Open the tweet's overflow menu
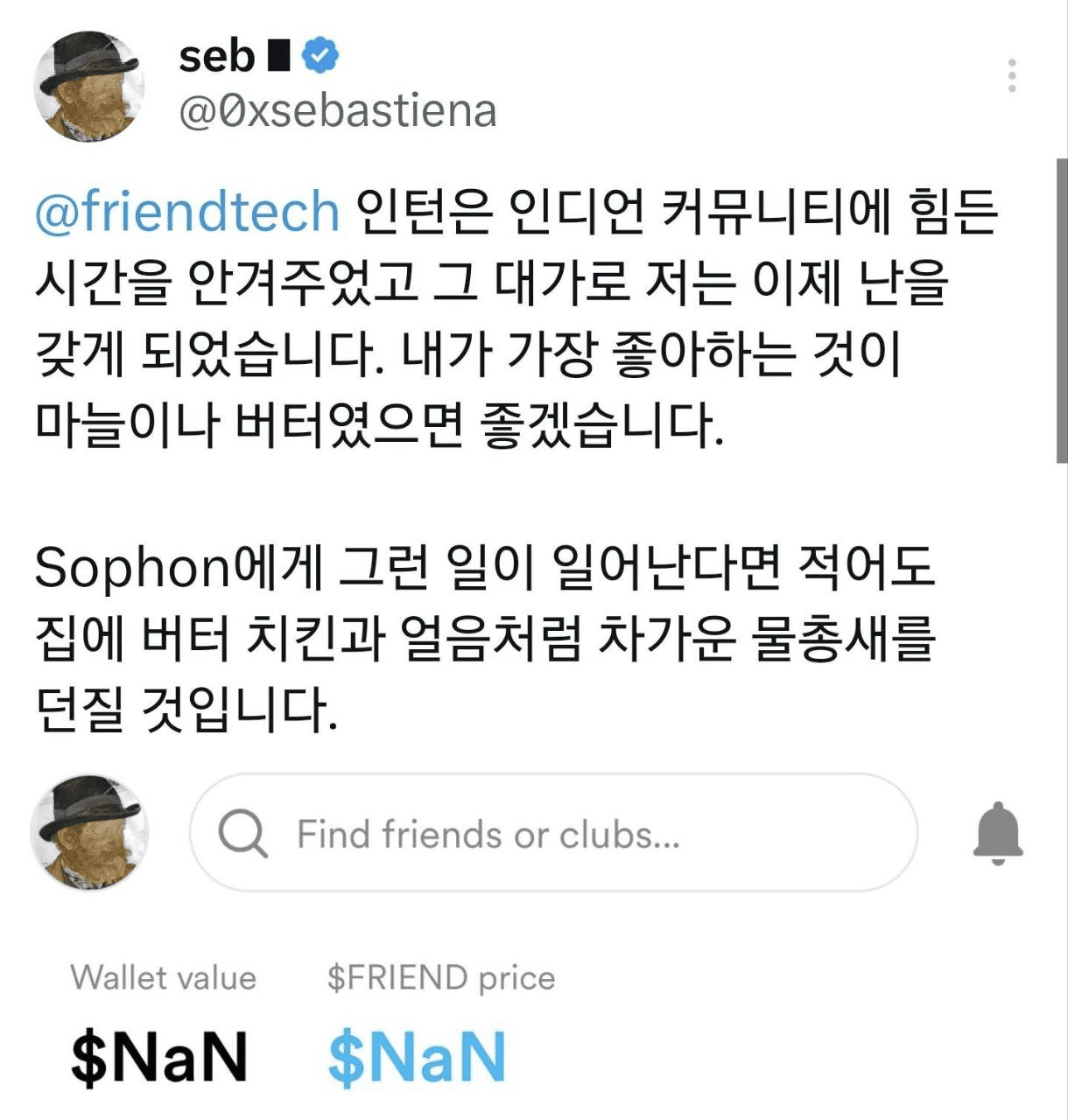 1011,76
